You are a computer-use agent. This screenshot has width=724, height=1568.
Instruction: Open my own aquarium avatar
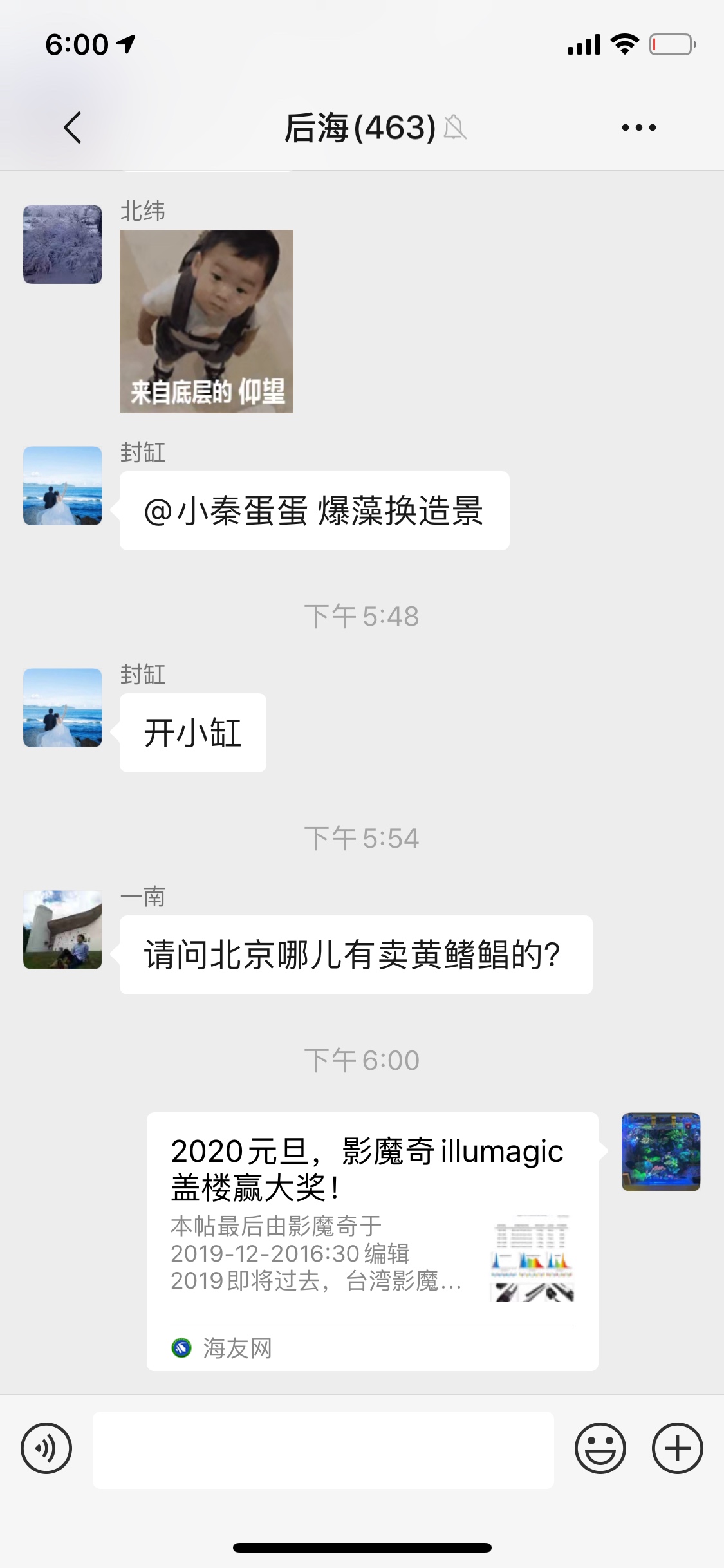coord(660,1152)
